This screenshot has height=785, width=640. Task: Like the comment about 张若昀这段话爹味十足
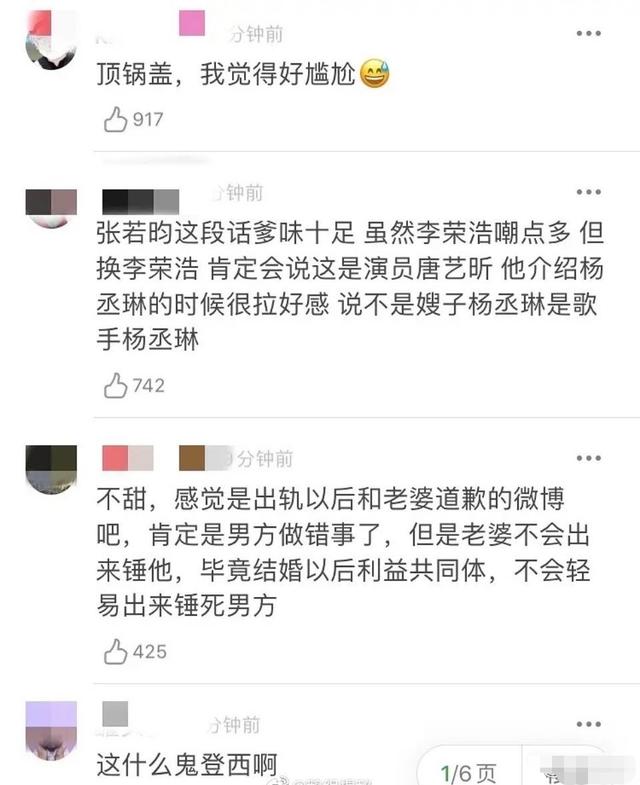116,385
